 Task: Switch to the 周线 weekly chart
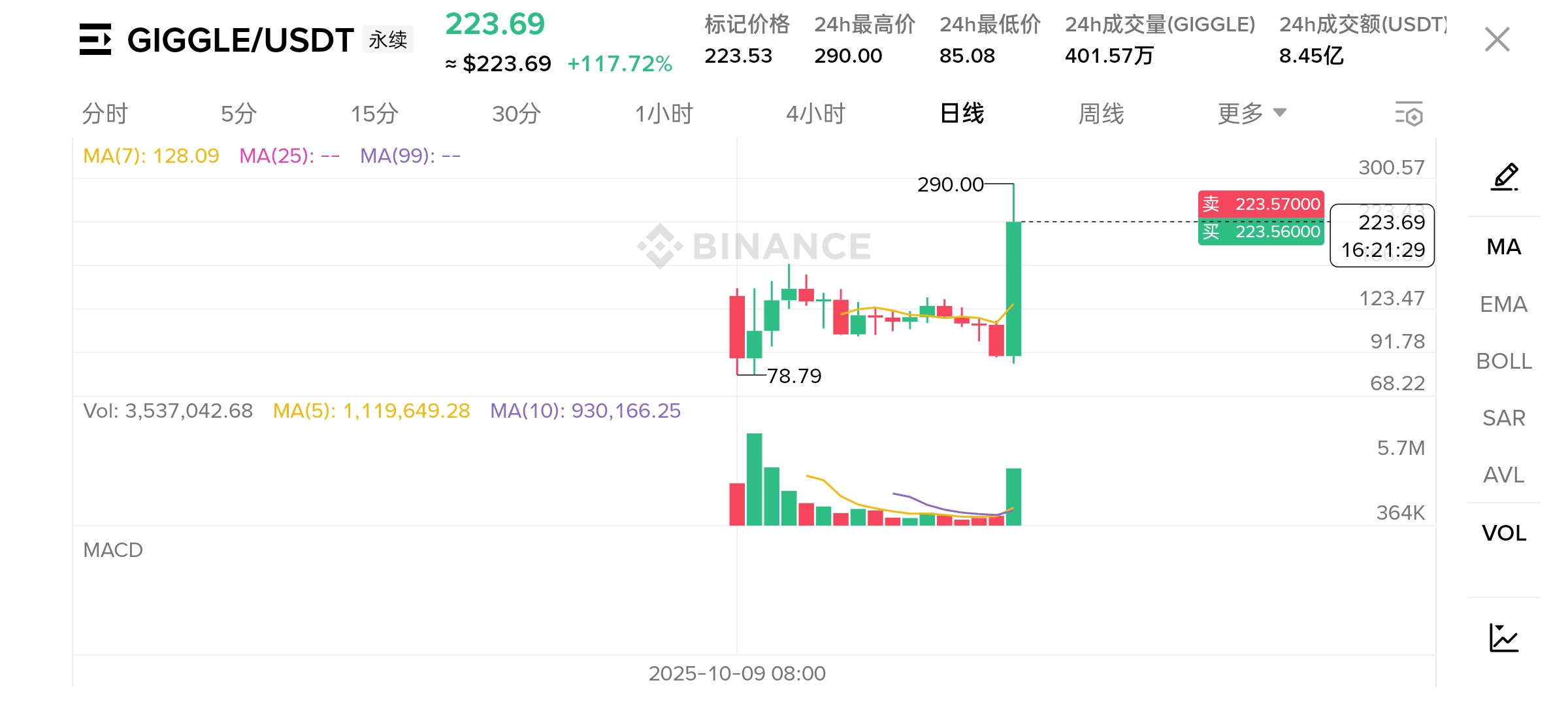tap(1101, 114)
